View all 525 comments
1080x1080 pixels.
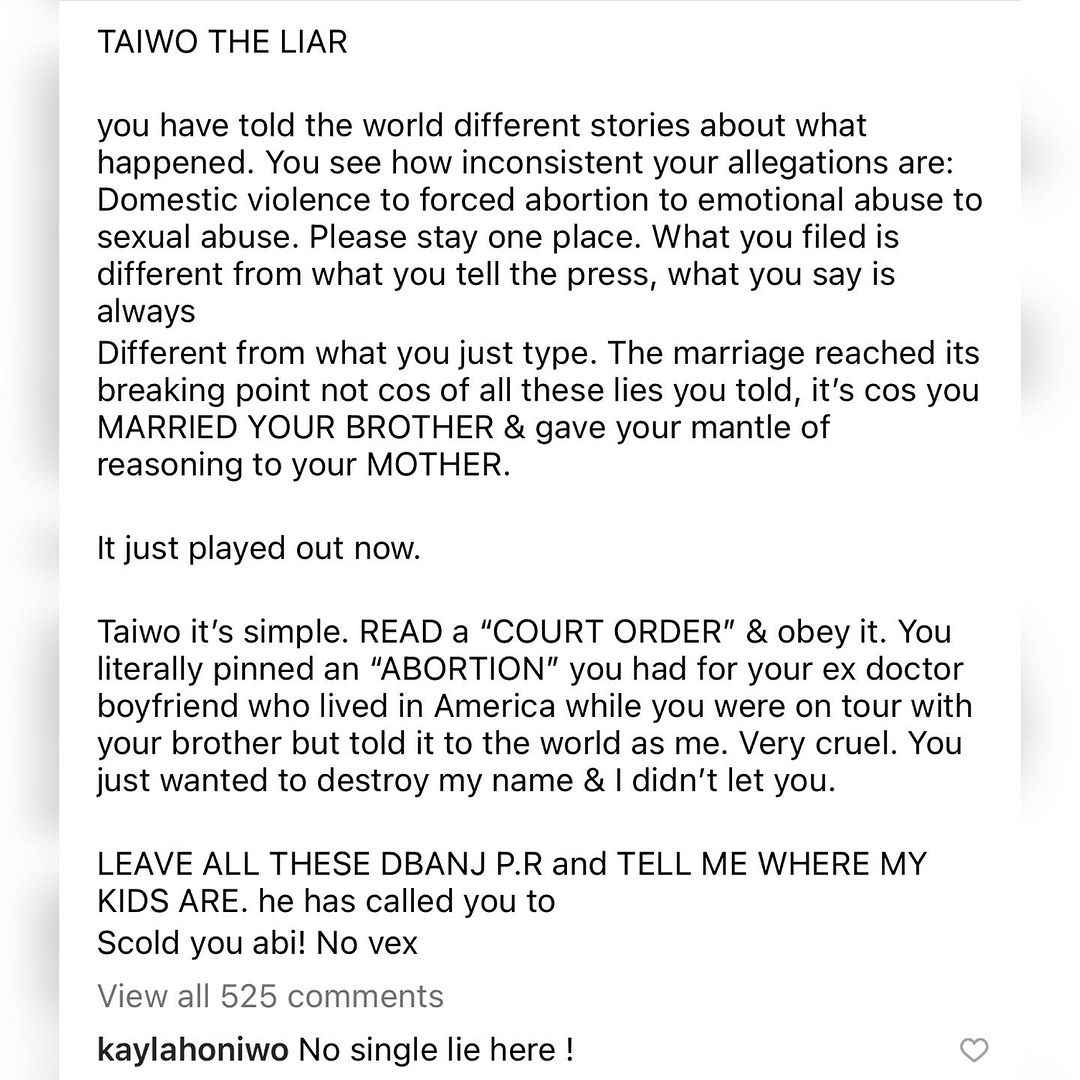pyautogui.click(x=270, y=996)
